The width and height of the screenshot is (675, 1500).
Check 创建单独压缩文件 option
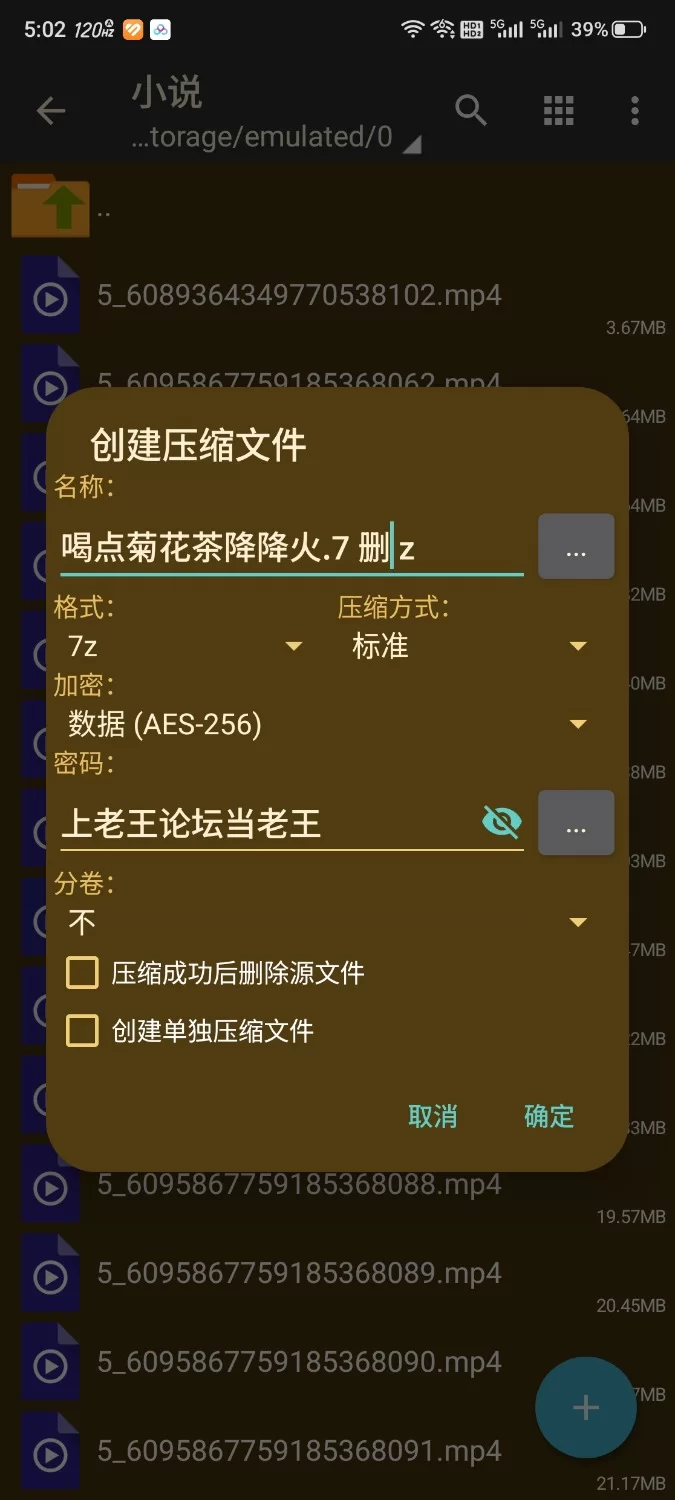(83, 1031)
